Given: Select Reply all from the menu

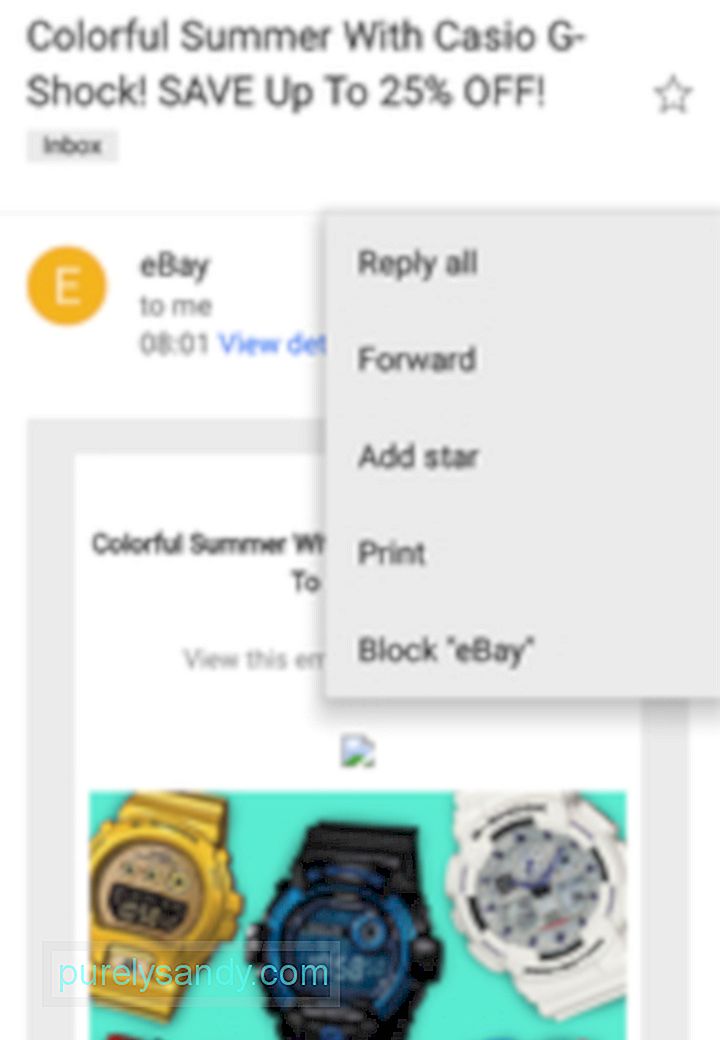Looking at the screenshot, I should click(417, 264).
